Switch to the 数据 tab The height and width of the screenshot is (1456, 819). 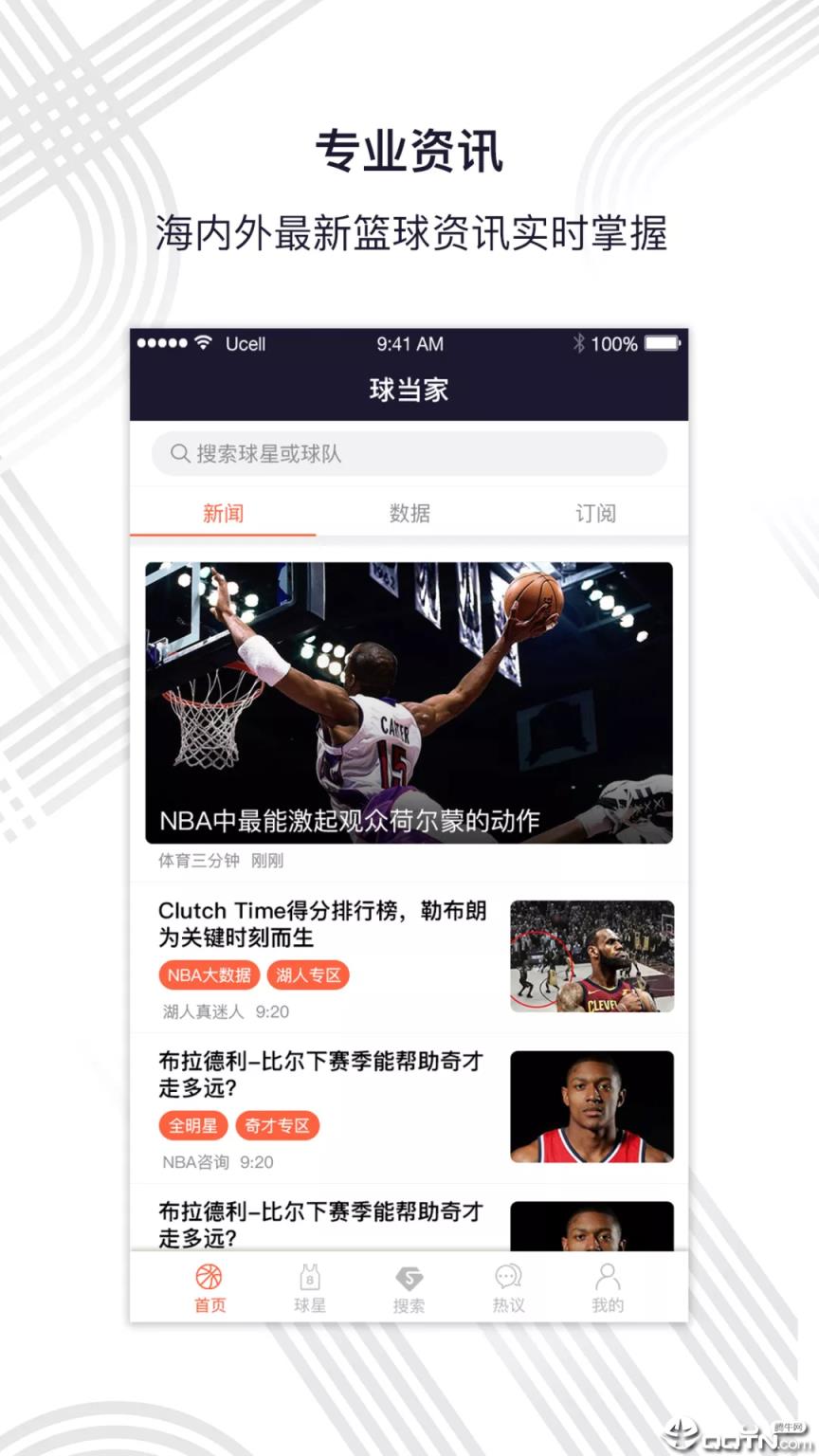pyautogui.click(x=409, y=513)
